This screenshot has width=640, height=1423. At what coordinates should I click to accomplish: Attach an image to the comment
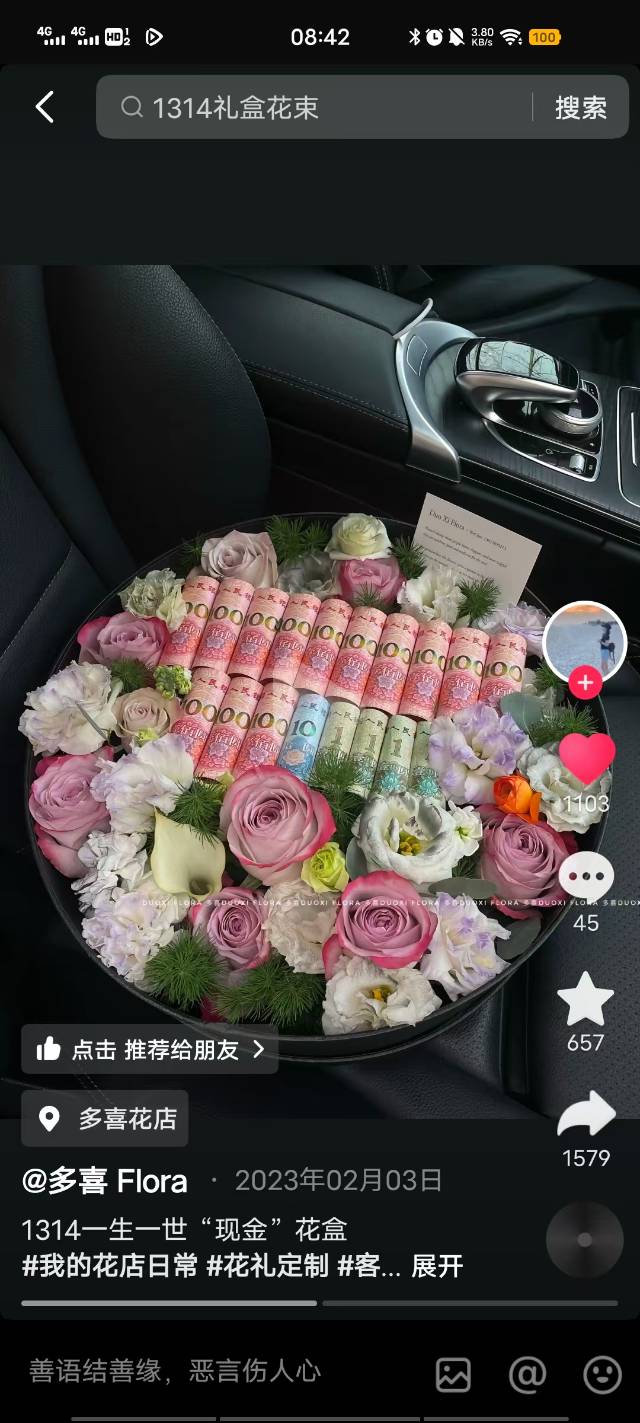tap(453, 1374)
